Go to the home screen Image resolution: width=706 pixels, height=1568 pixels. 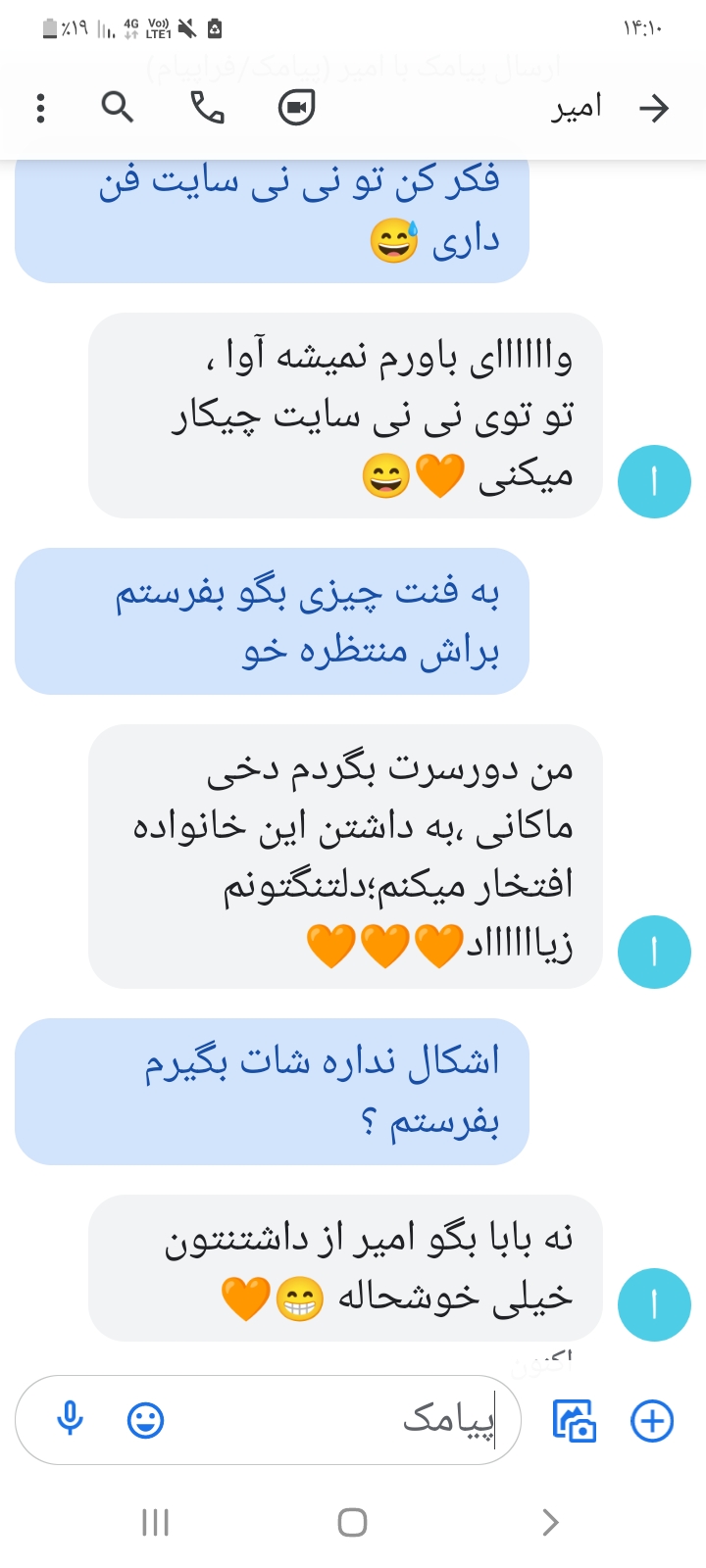tap(352, 1522)
